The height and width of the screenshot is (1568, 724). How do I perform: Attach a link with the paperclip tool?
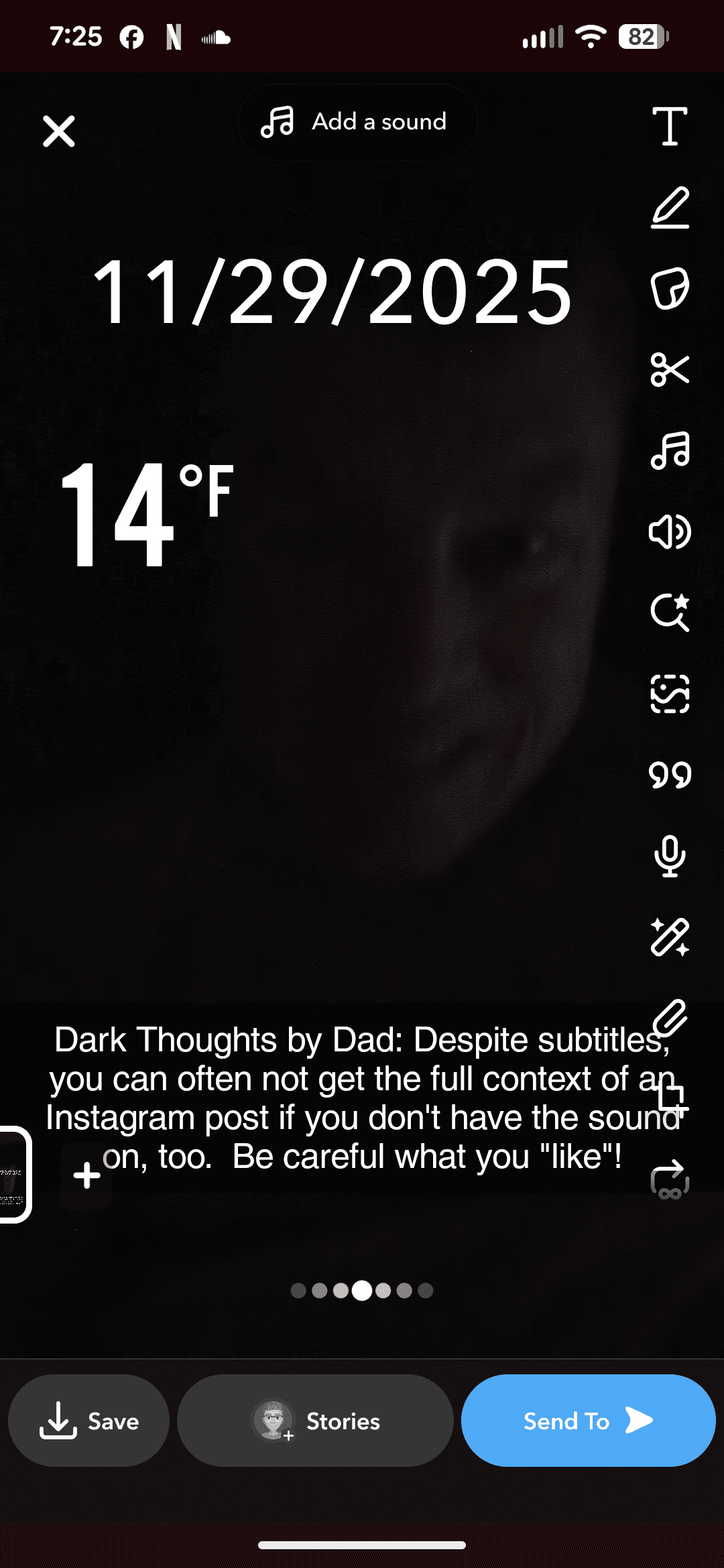672,938
